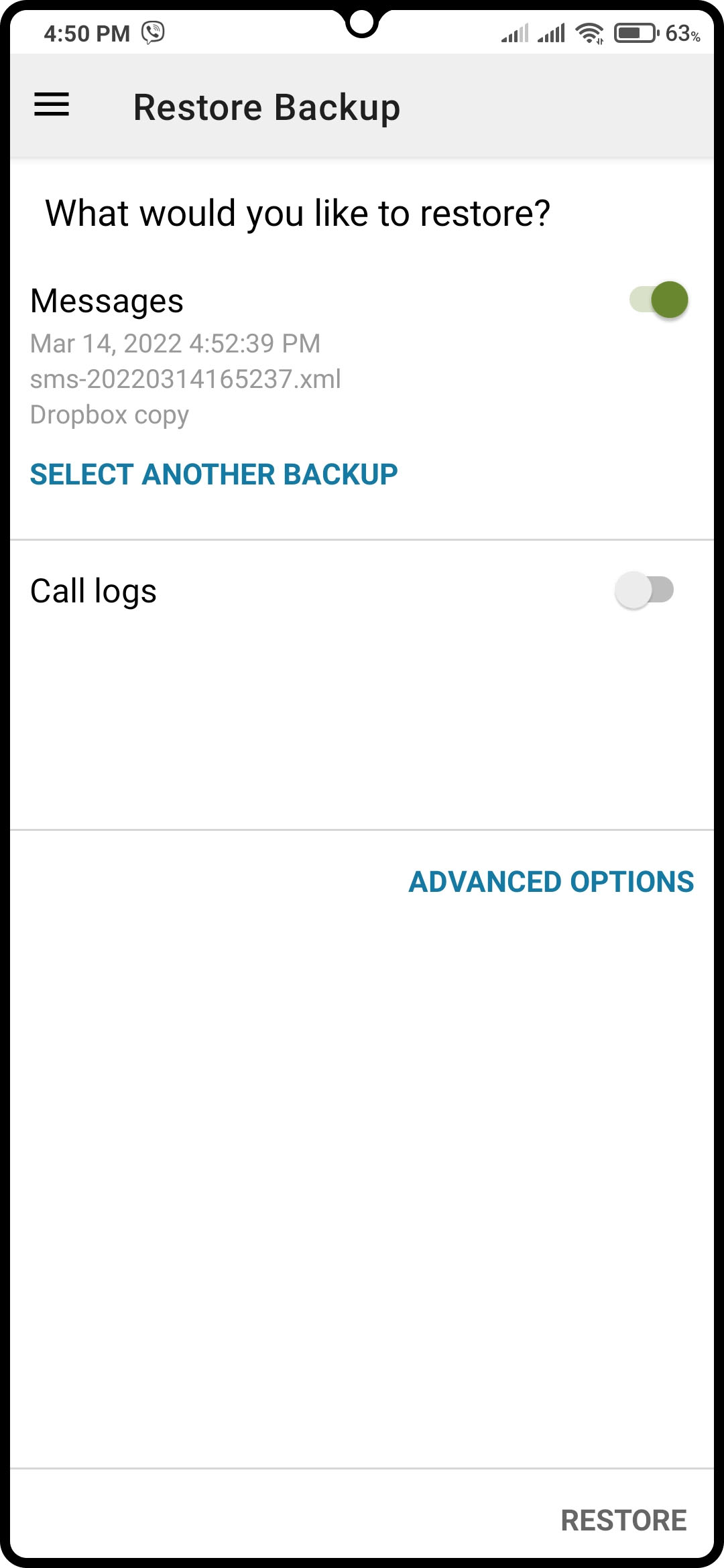Start the restore with the Restore button
724x1568 pixels.
tap(623, 1520)
